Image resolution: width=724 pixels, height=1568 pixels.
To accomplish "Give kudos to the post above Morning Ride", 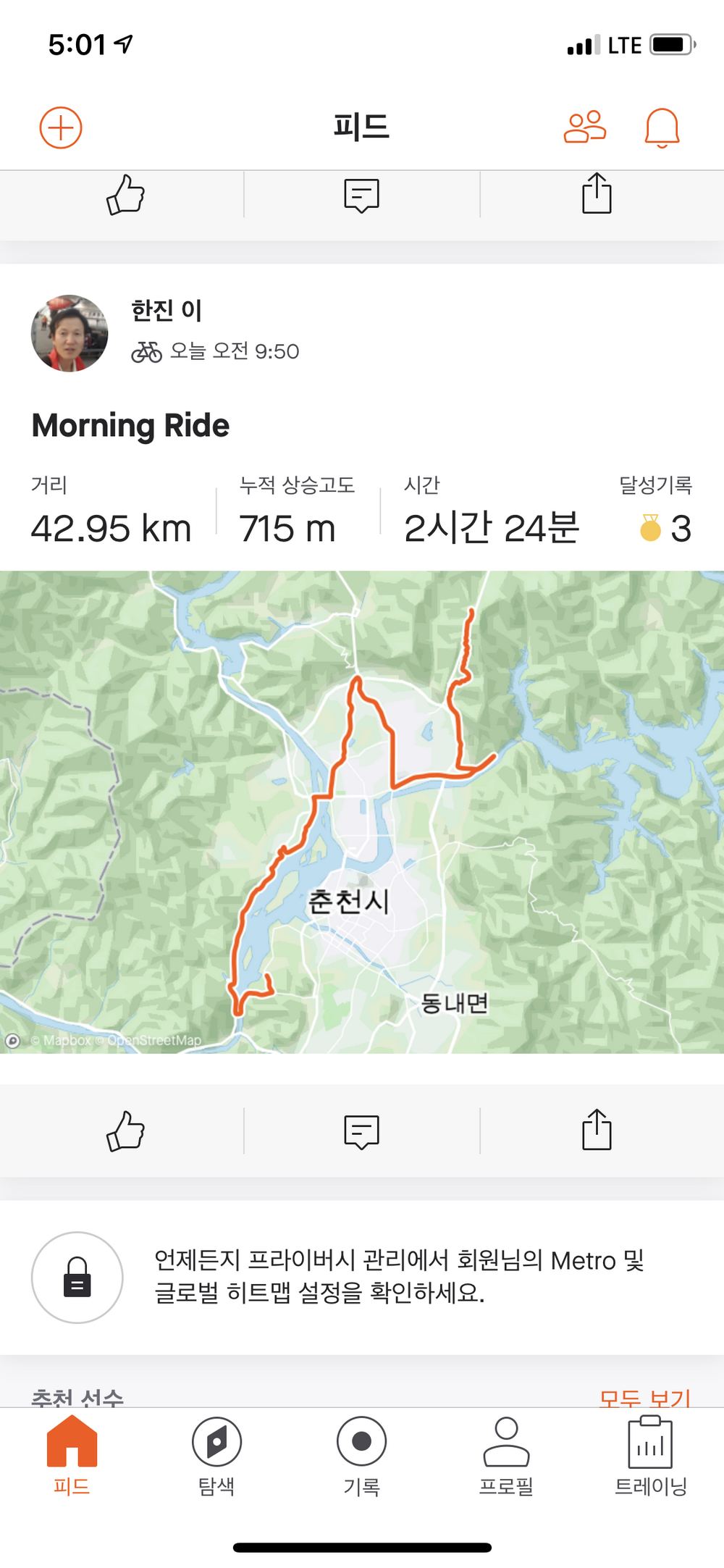I will 125,195.
